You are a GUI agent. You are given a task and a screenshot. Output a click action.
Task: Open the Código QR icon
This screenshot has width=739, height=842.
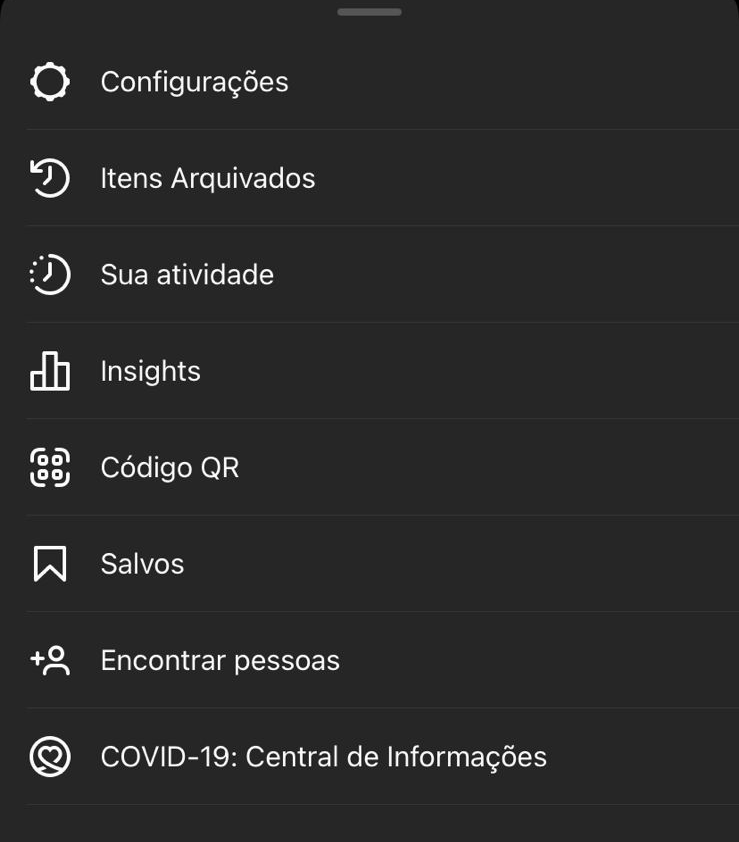tap(49, 466)
